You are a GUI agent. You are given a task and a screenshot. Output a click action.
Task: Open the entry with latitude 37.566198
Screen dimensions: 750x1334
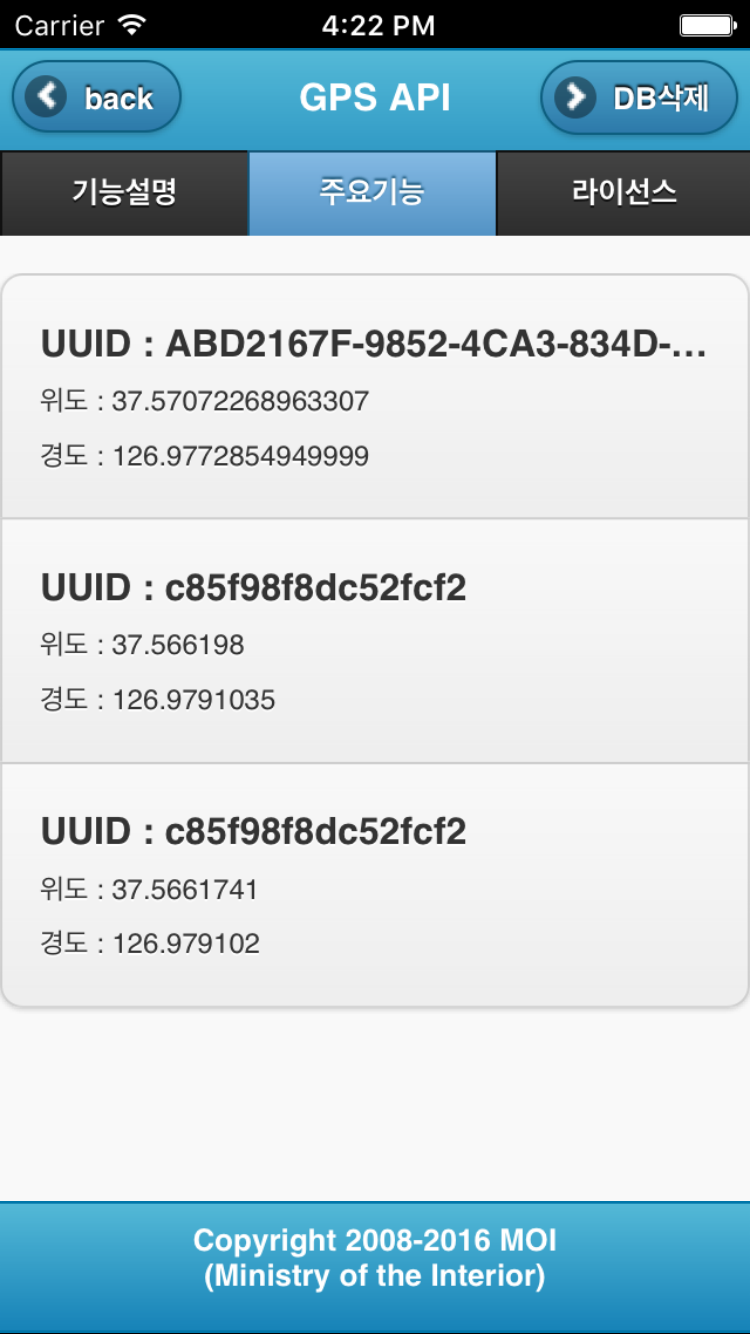[x=375, y=641]
